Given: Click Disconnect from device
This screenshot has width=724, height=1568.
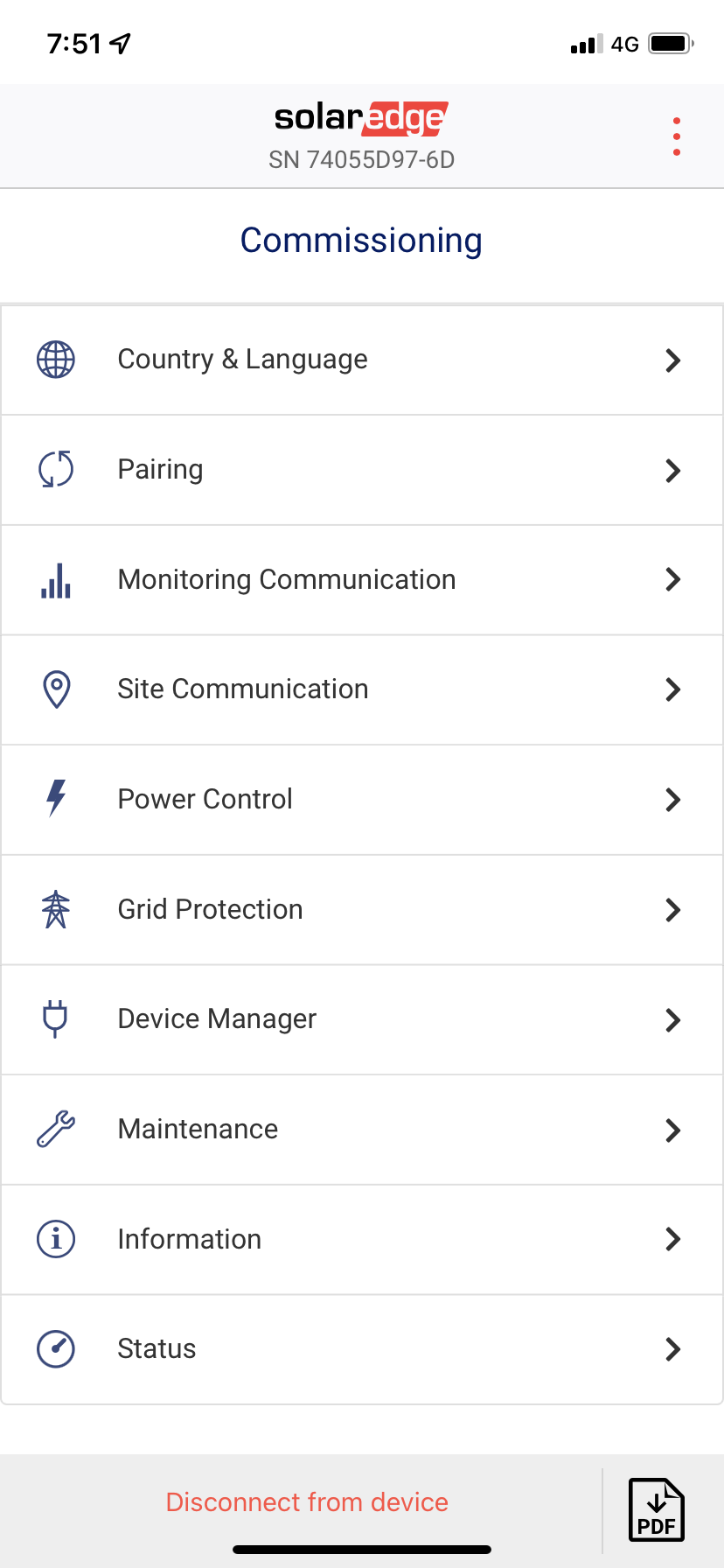Looking at the screenshot, I should [307, 1501].
